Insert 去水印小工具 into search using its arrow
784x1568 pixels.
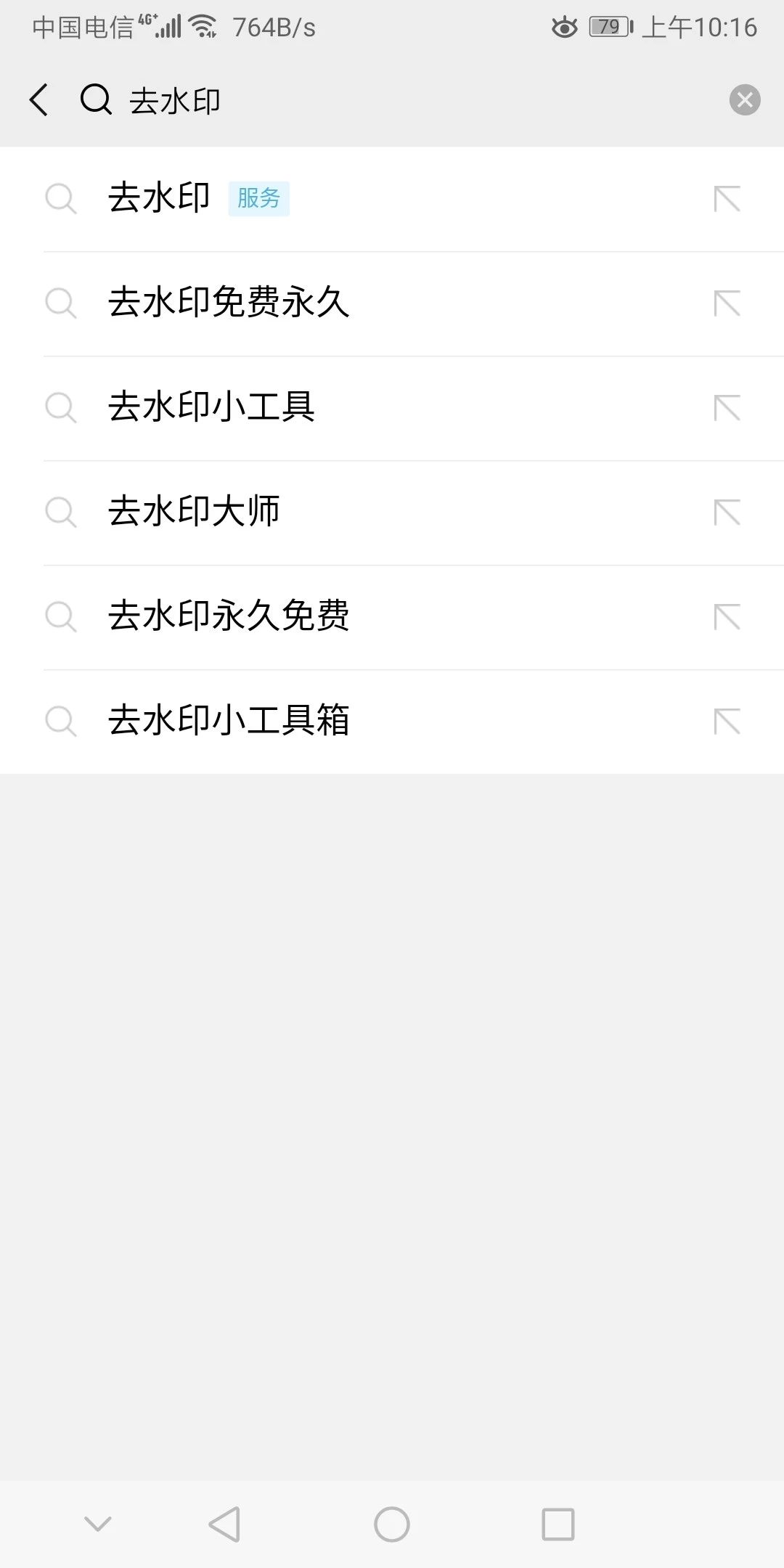pos(727,408)
